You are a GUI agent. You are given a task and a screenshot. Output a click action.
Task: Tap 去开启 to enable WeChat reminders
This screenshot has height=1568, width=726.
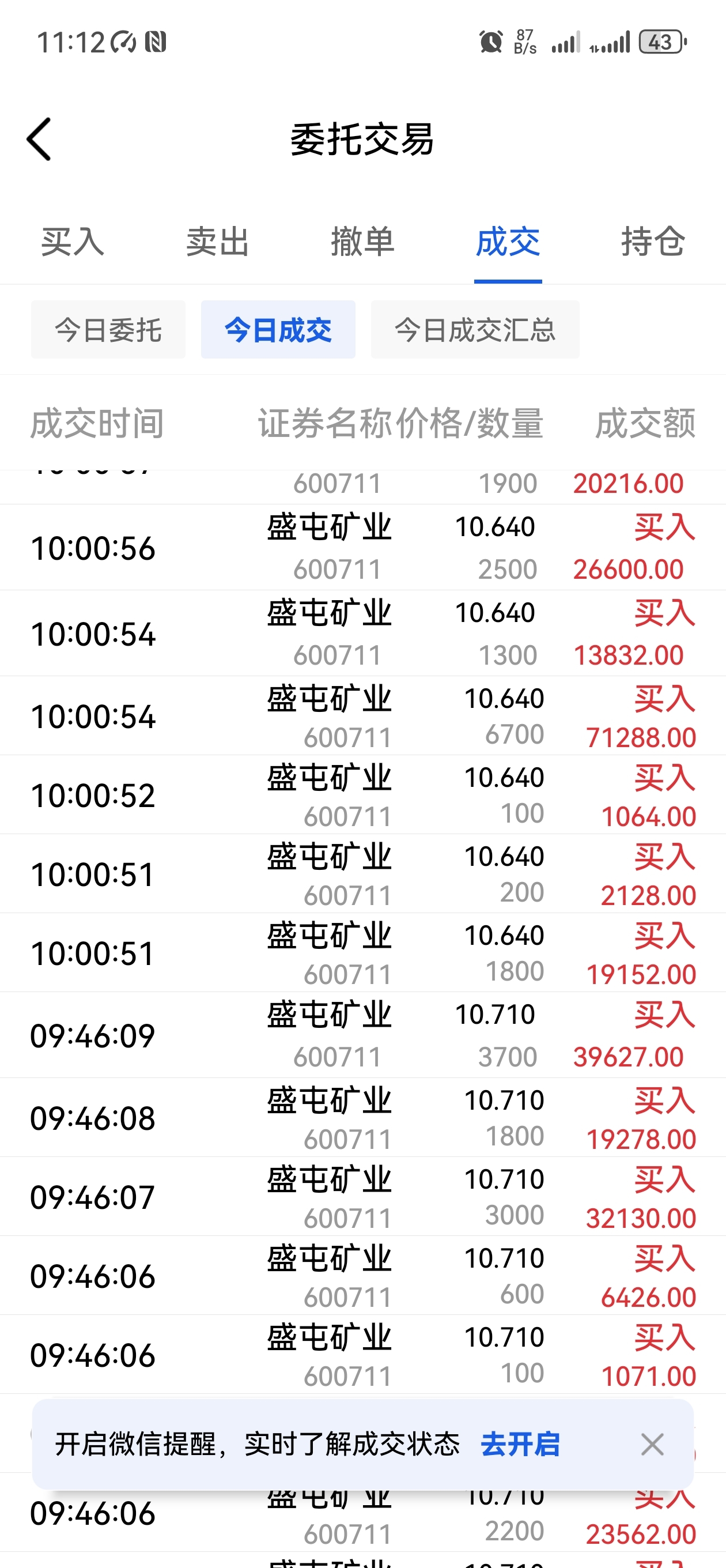click(520, 1444)
